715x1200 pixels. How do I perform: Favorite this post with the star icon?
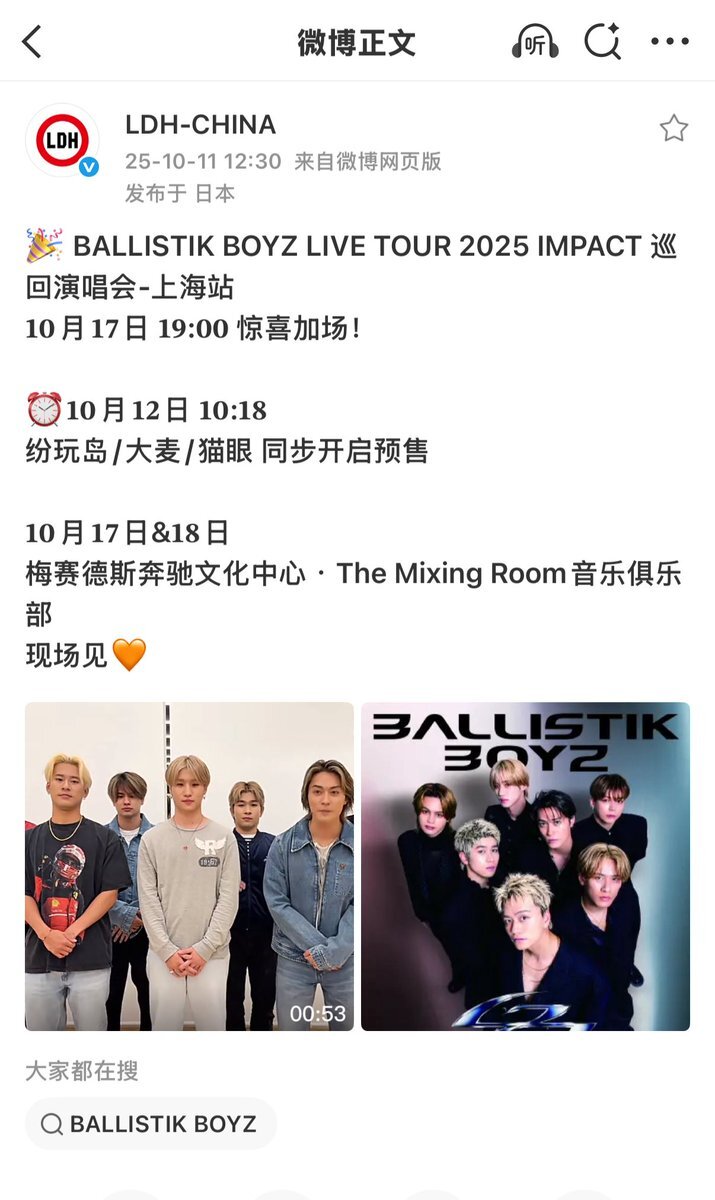pyautogui.click(x=674, y=128)
